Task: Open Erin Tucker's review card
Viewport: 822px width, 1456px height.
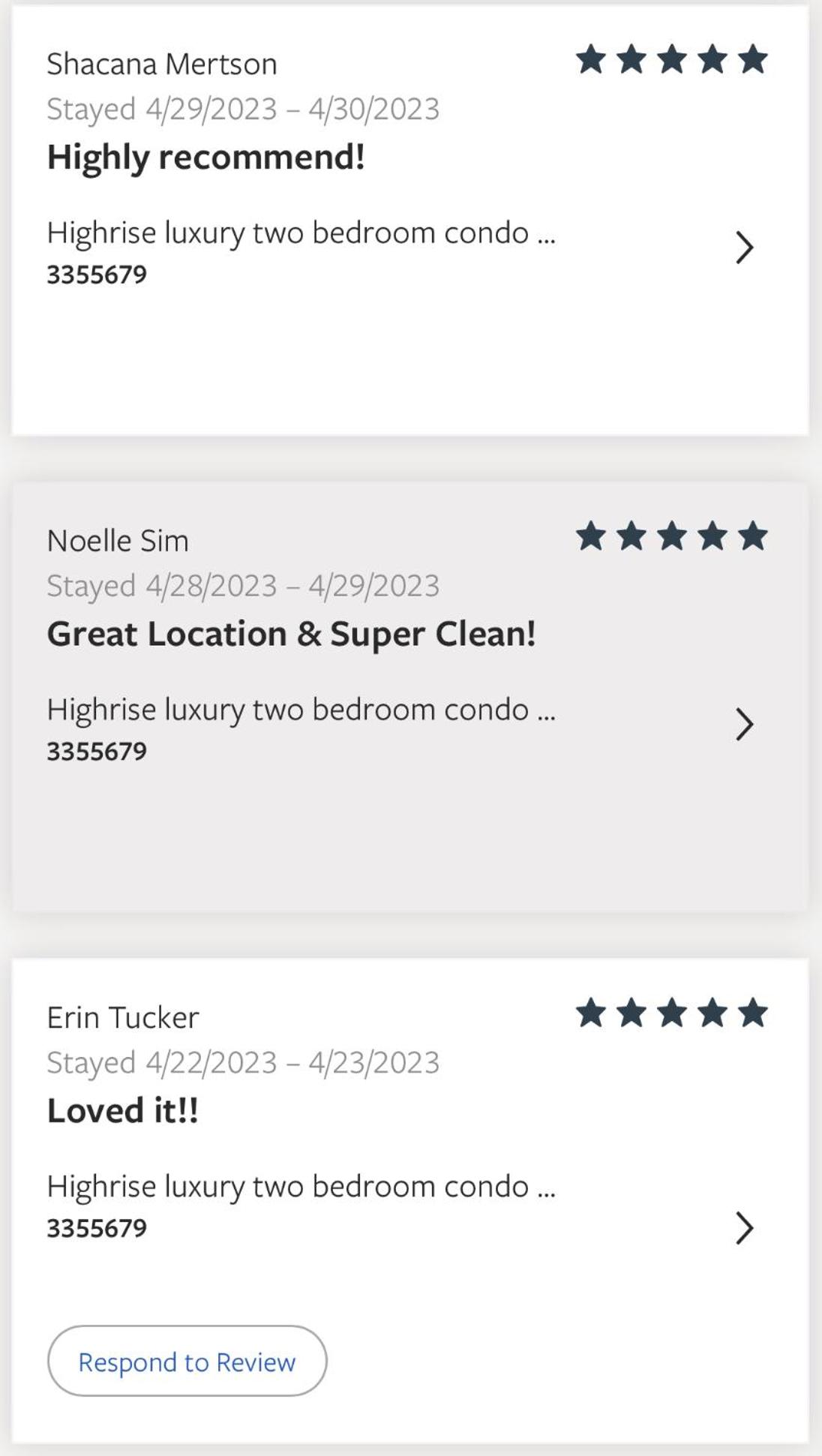Action: 300,1110
